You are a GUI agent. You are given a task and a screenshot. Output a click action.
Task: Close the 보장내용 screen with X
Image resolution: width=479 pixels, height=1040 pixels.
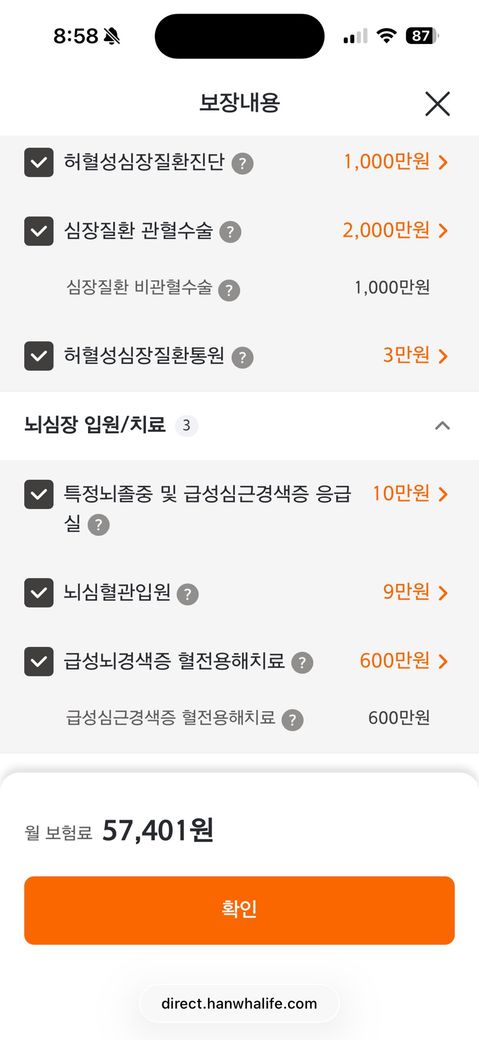pyautogui.click(x=437, y=103)
